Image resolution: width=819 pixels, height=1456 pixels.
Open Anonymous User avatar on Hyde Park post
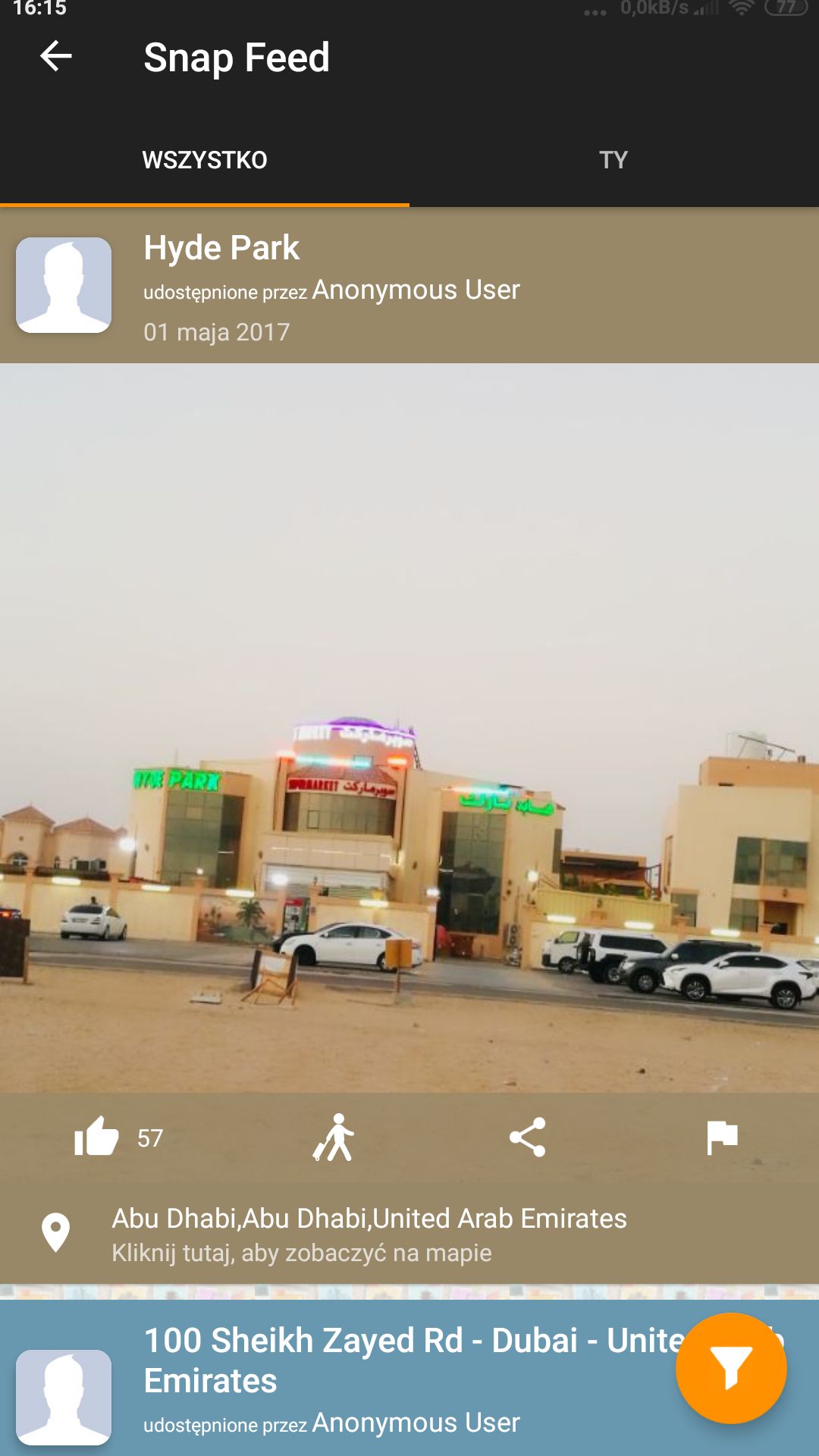click(64, 285)
